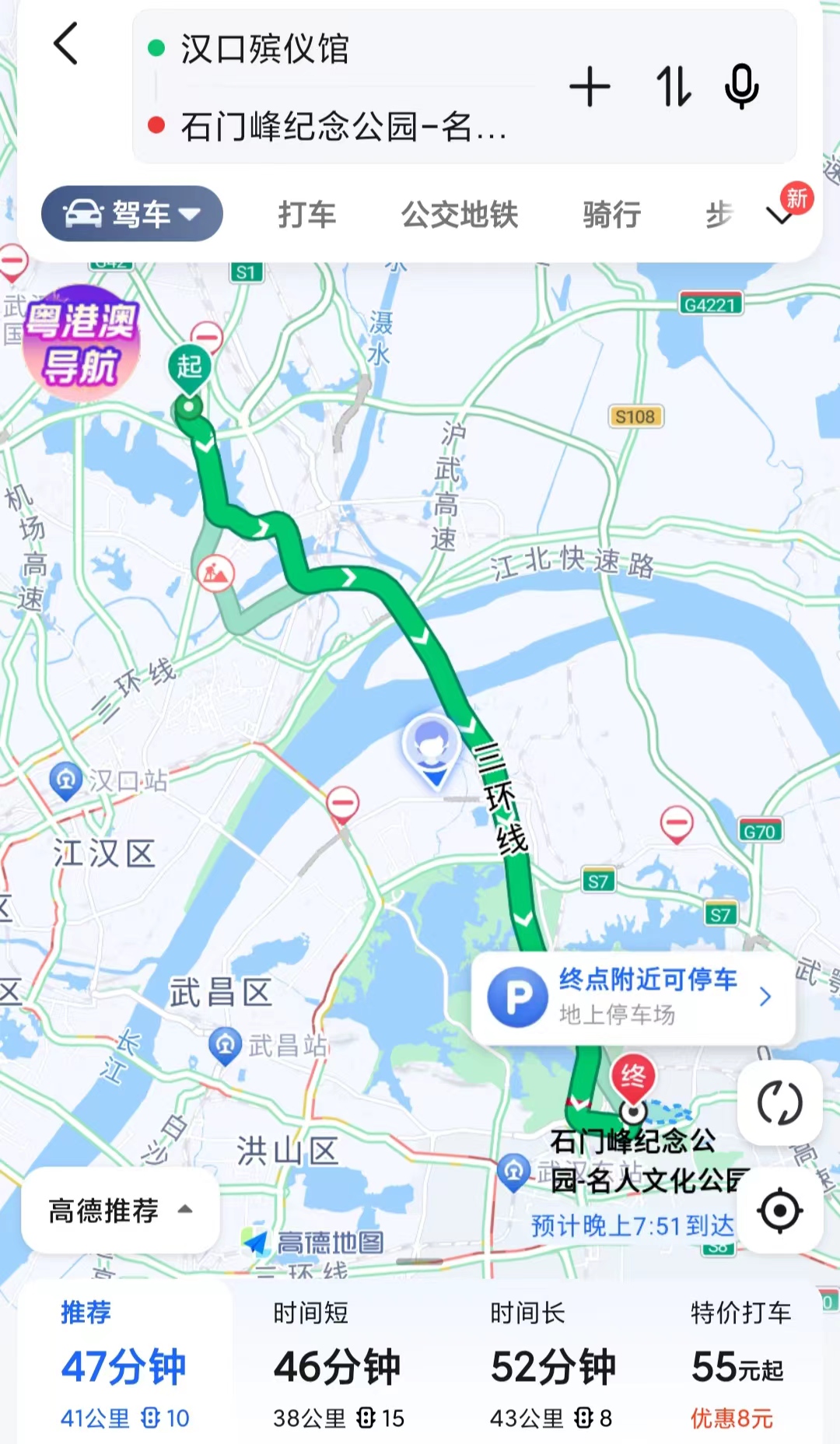Image resolution: width=840 pixels, height=1444 pixels.
Task: Open the 驾车 driving mode dropdown
Action: click(x=132, y=213)
